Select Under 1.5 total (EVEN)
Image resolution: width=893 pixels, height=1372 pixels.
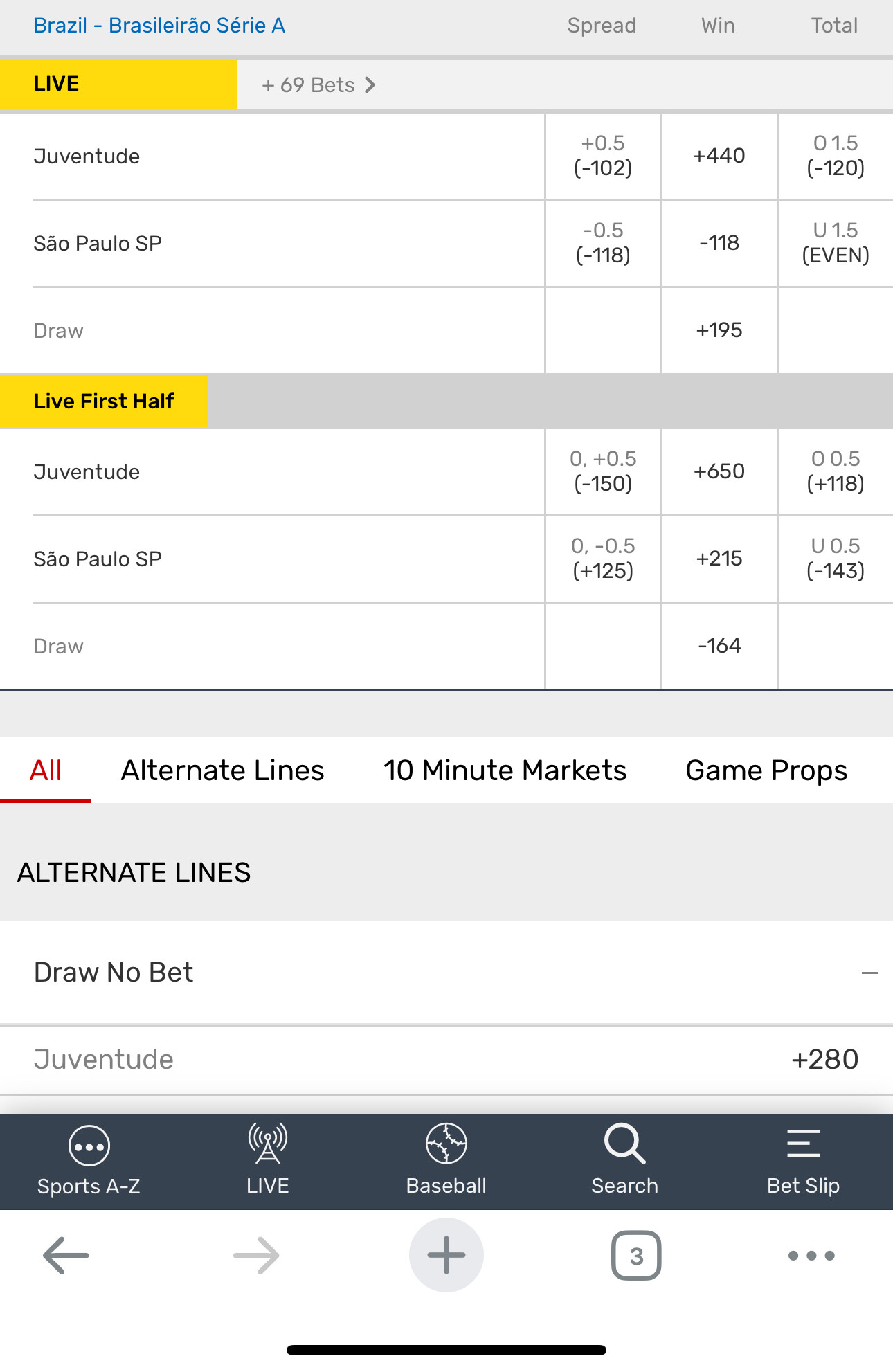coord(836,243)
